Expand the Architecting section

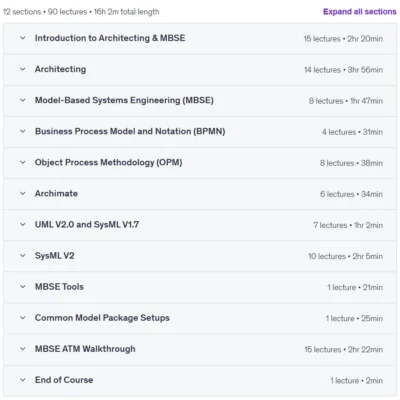click(200, 70)
